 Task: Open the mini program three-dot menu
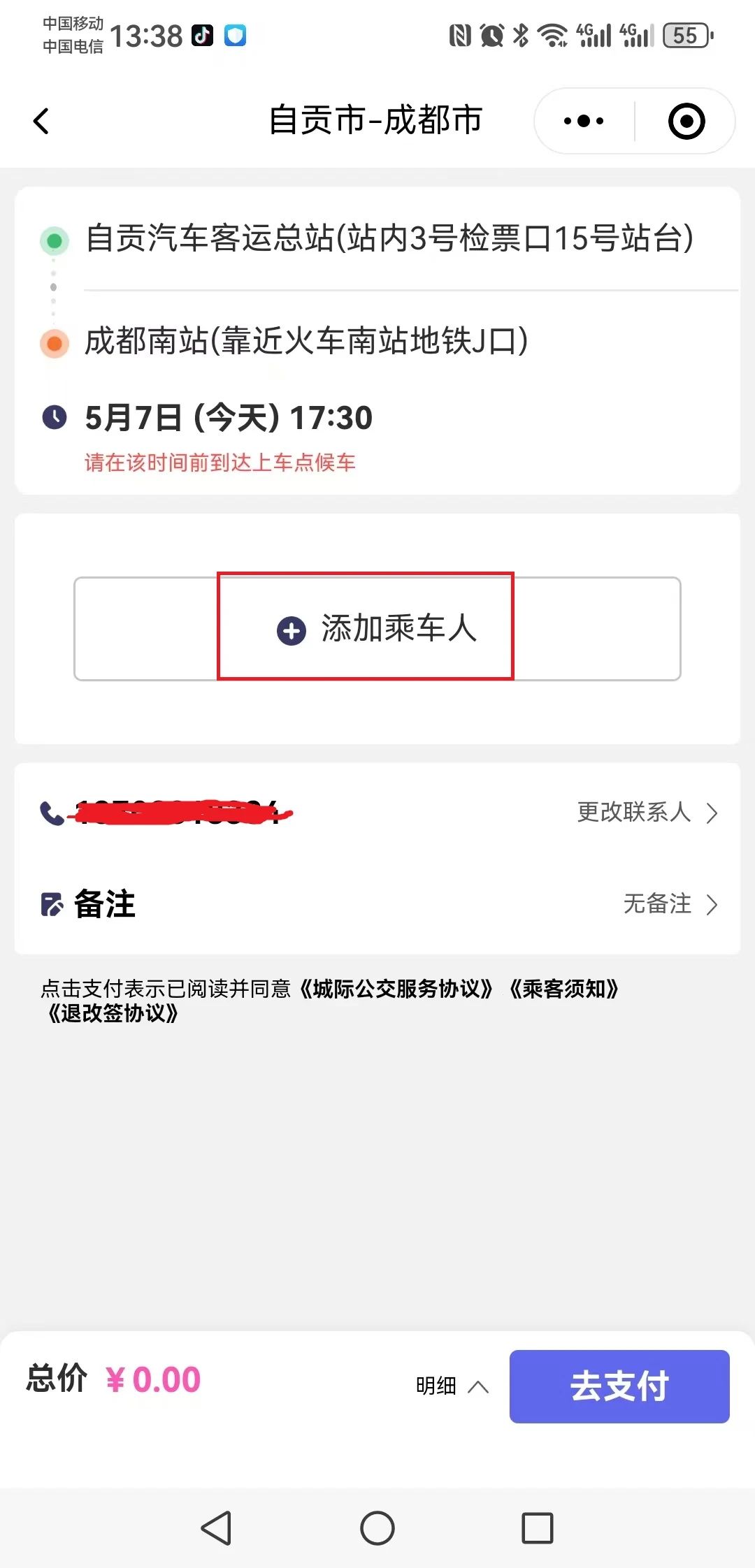[x=584, y=121]
